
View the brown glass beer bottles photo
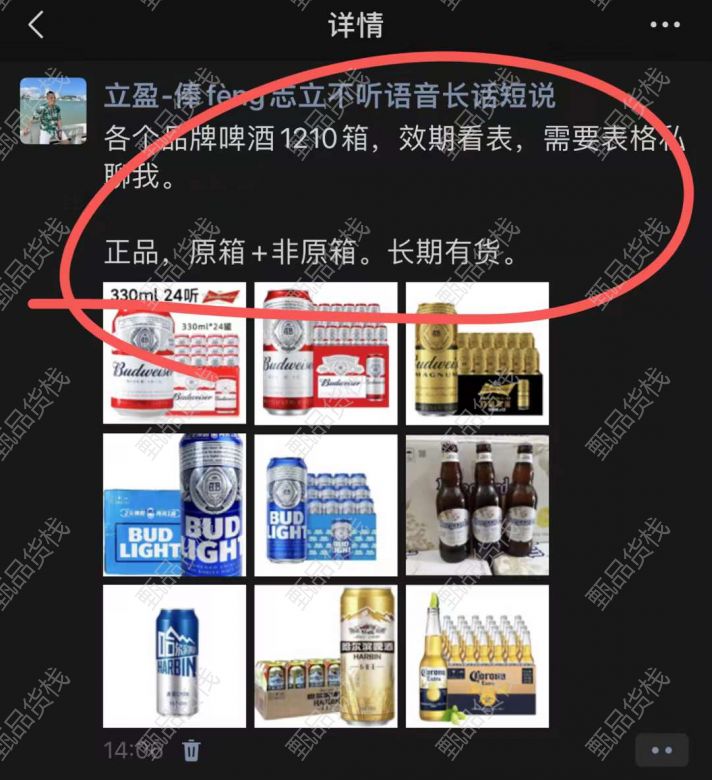point(477,506)
